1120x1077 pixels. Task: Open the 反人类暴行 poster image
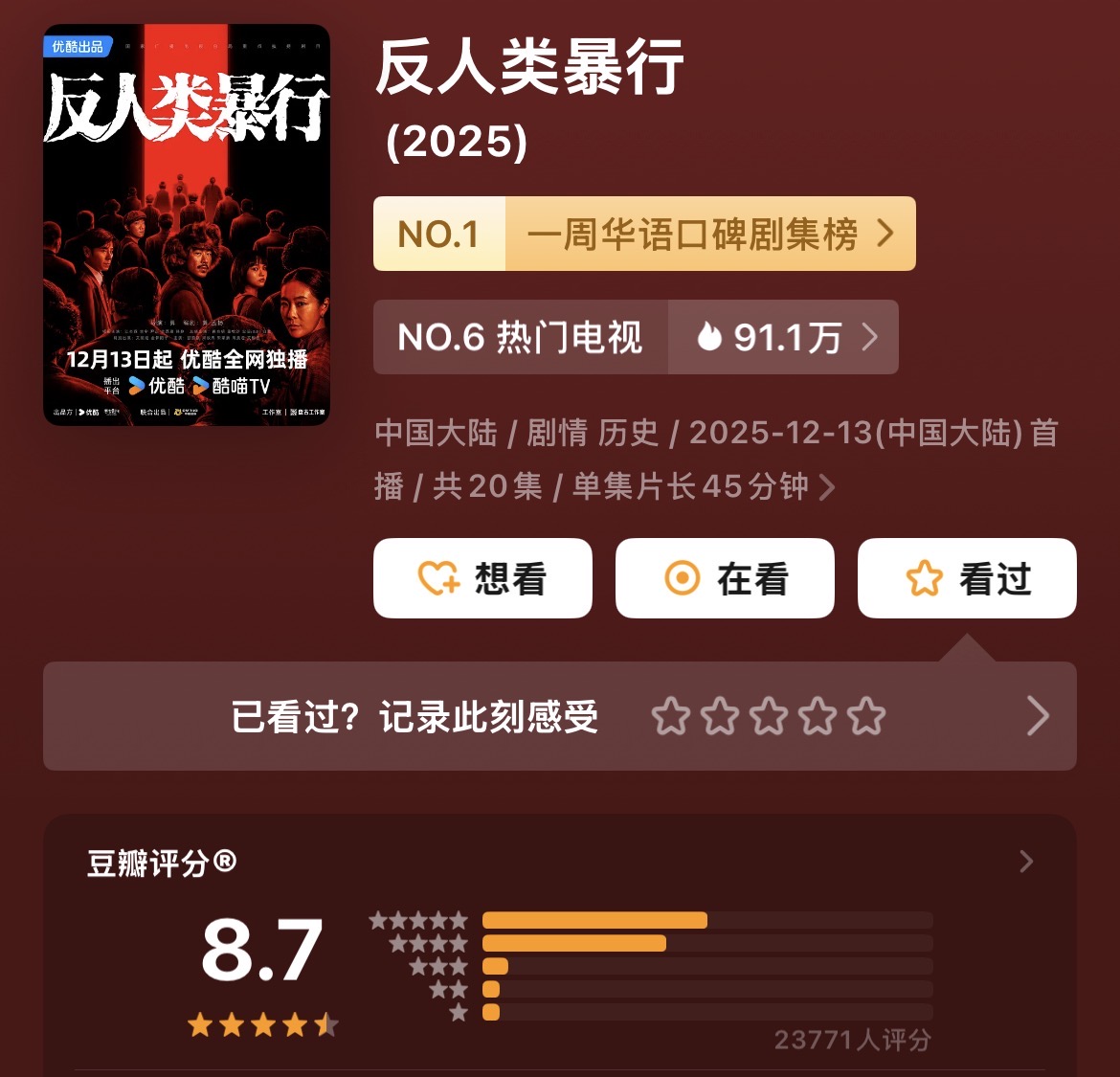click(187, 225)
